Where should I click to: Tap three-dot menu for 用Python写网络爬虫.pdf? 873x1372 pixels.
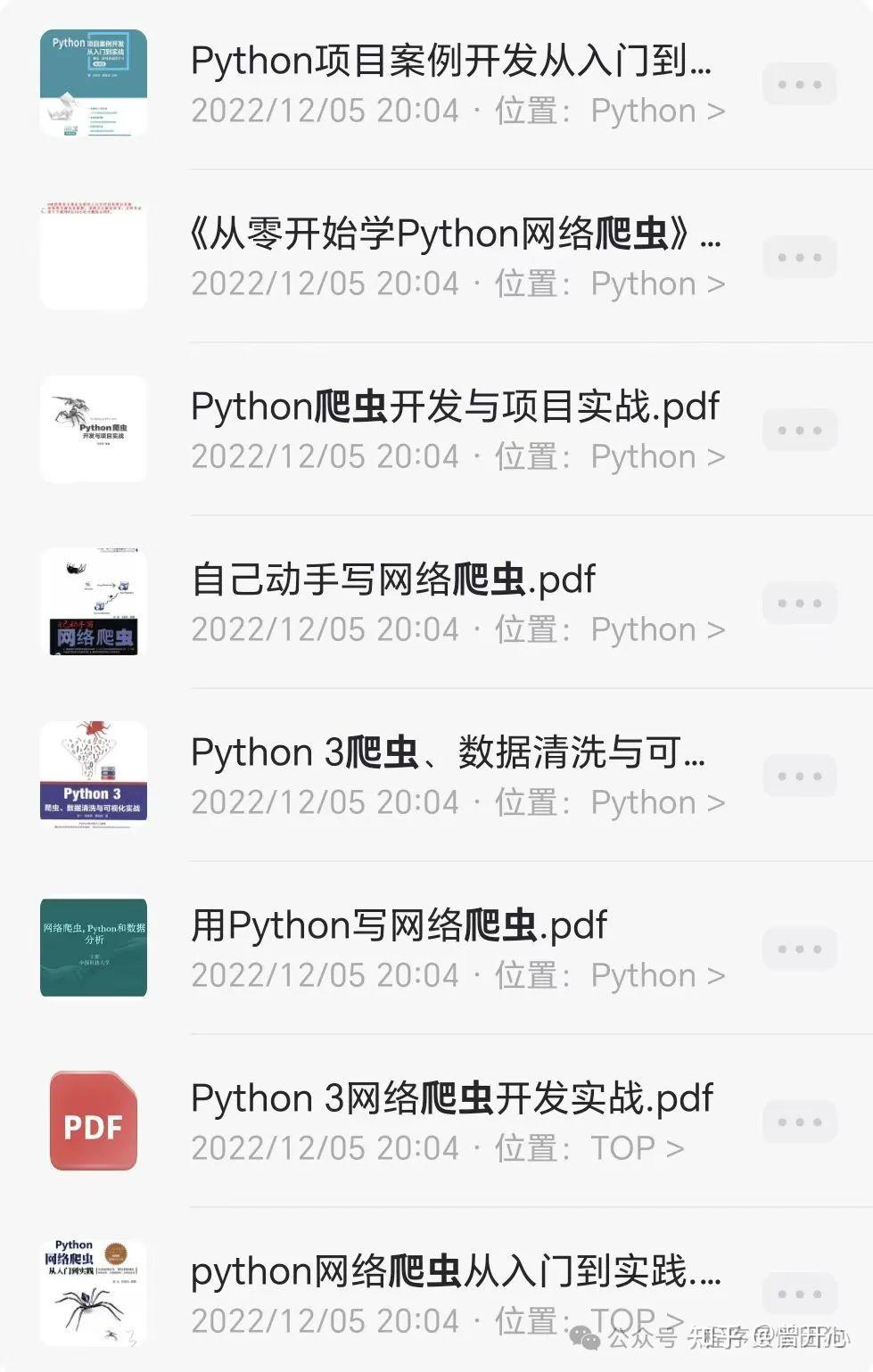click(x=799, y=949)
